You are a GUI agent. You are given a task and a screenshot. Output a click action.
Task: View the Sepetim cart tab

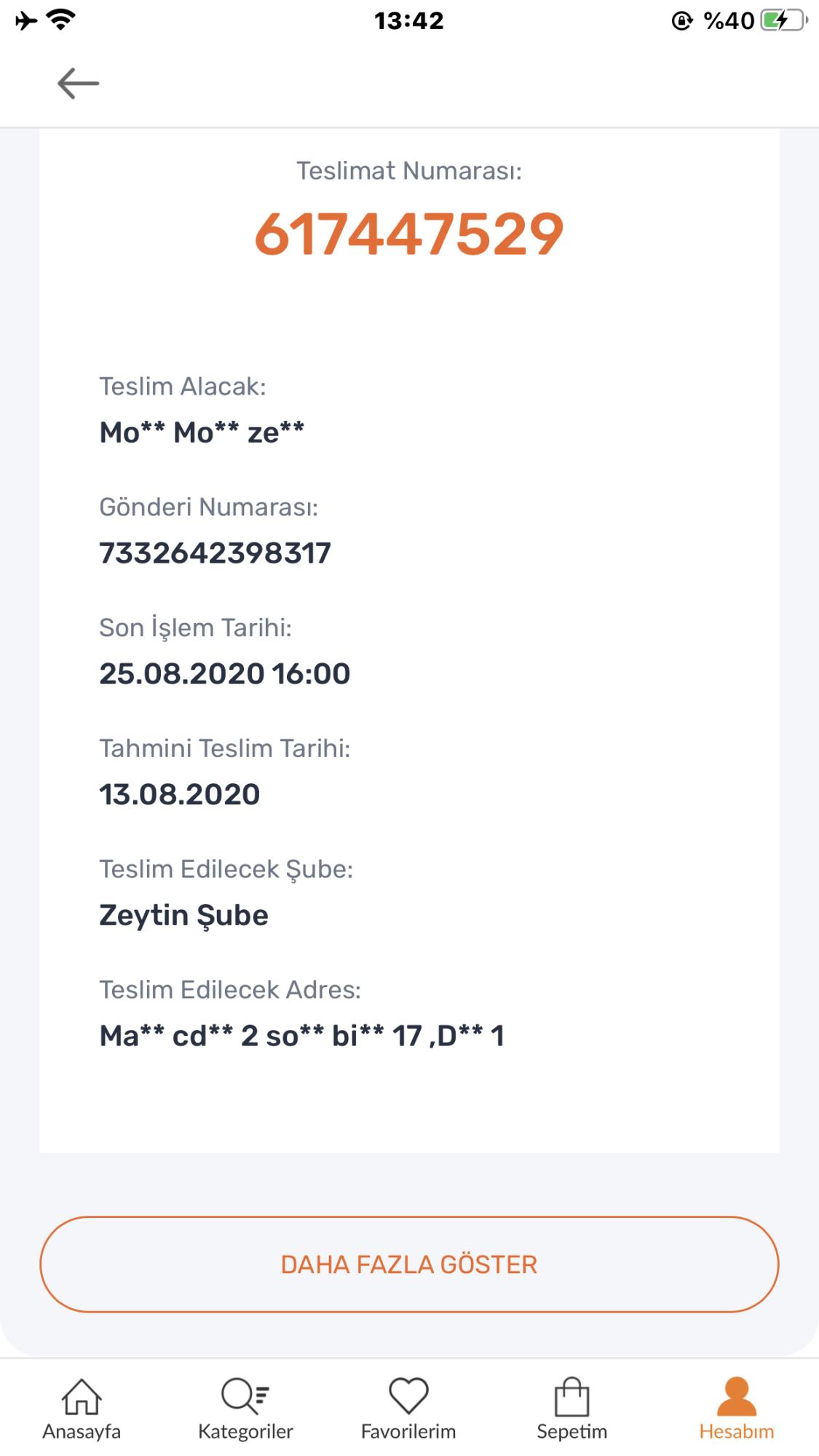tap(572, 1409)
